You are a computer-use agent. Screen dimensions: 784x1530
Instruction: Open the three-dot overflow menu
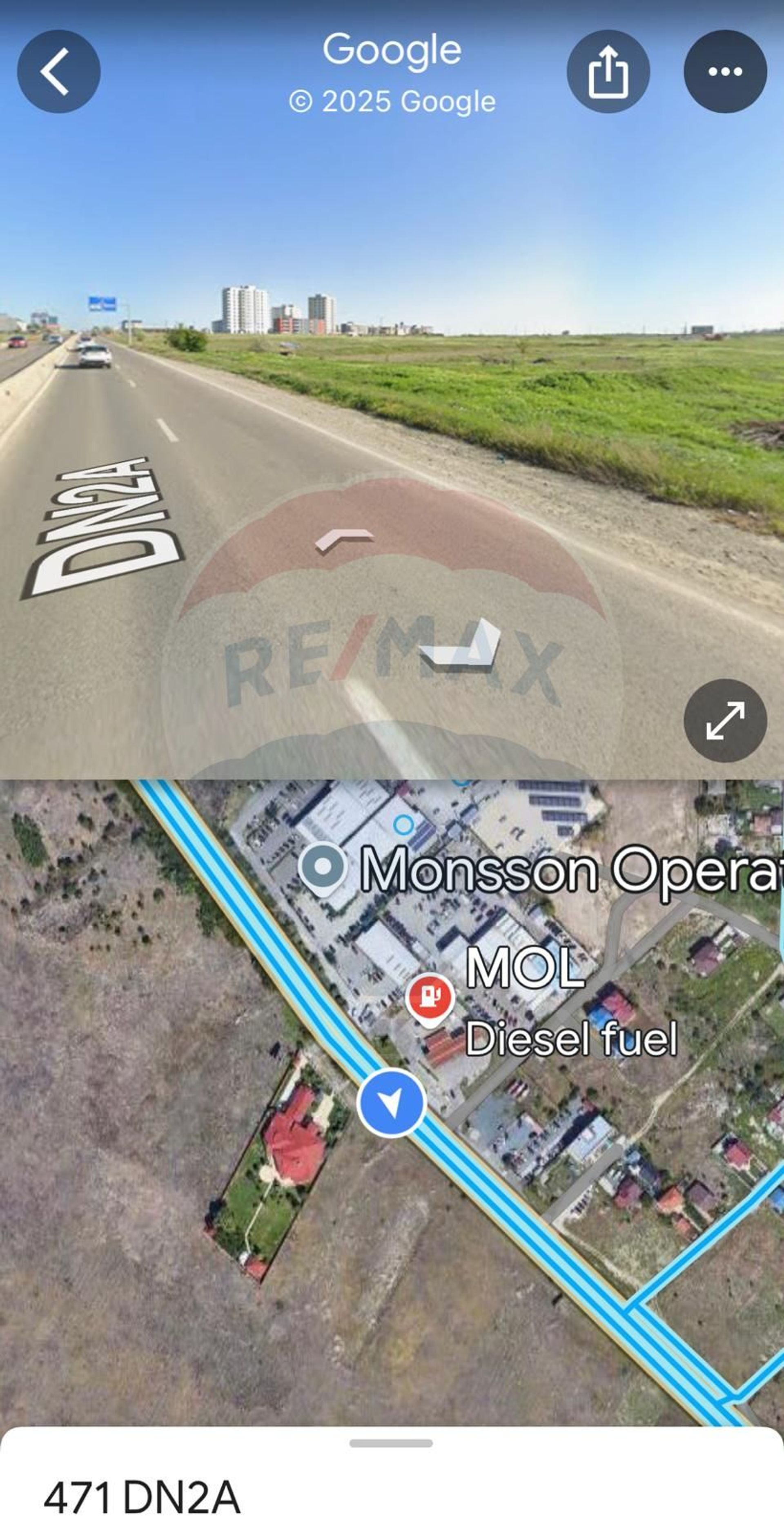tap(725, 71)
